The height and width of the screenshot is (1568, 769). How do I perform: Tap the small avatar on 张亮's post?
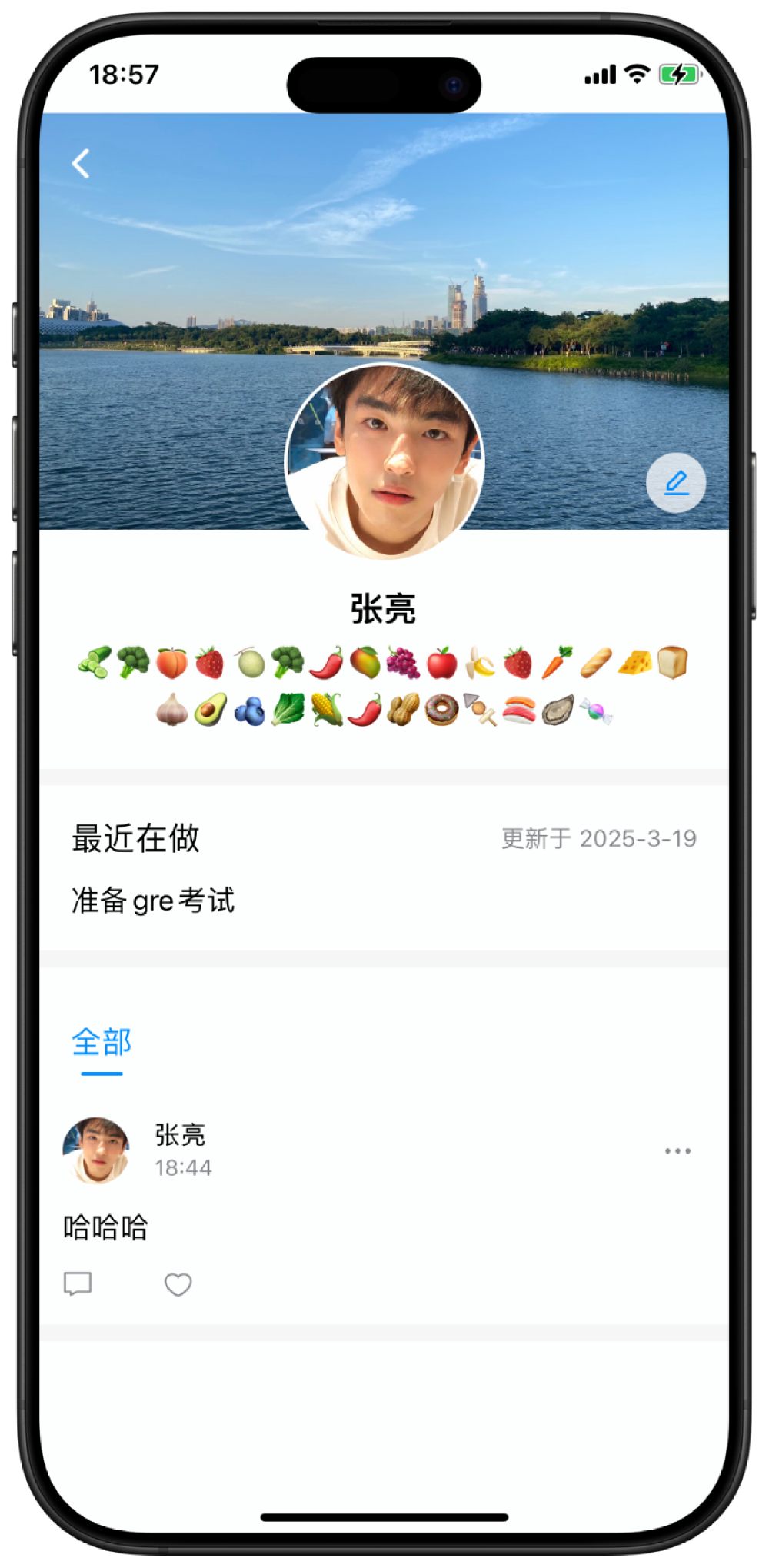pos(96,1150)
